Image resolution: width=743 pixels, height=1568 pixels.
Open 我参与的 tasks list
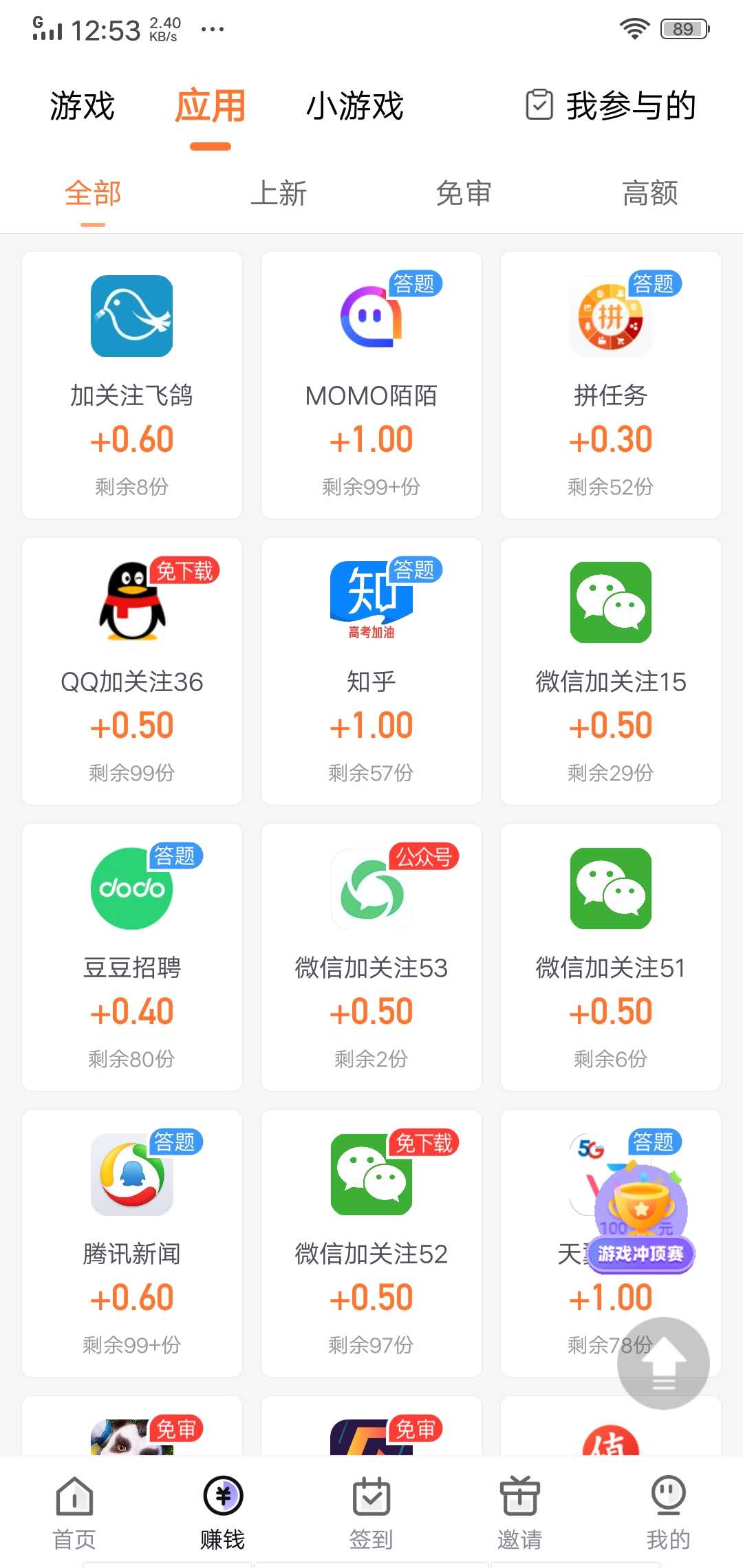pyautogui.click(x=611, y=106)
